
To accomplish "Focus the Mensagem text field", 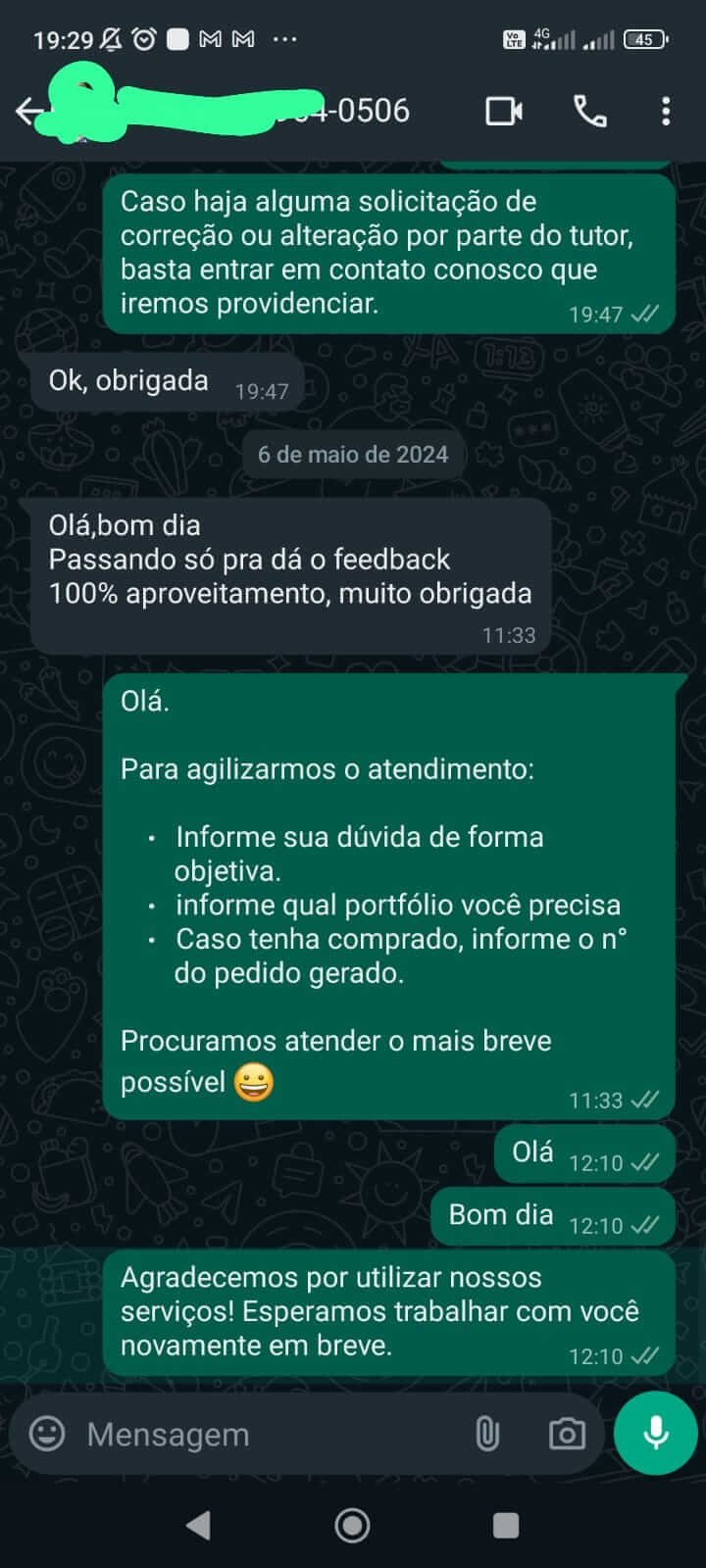I will 265,1434.
